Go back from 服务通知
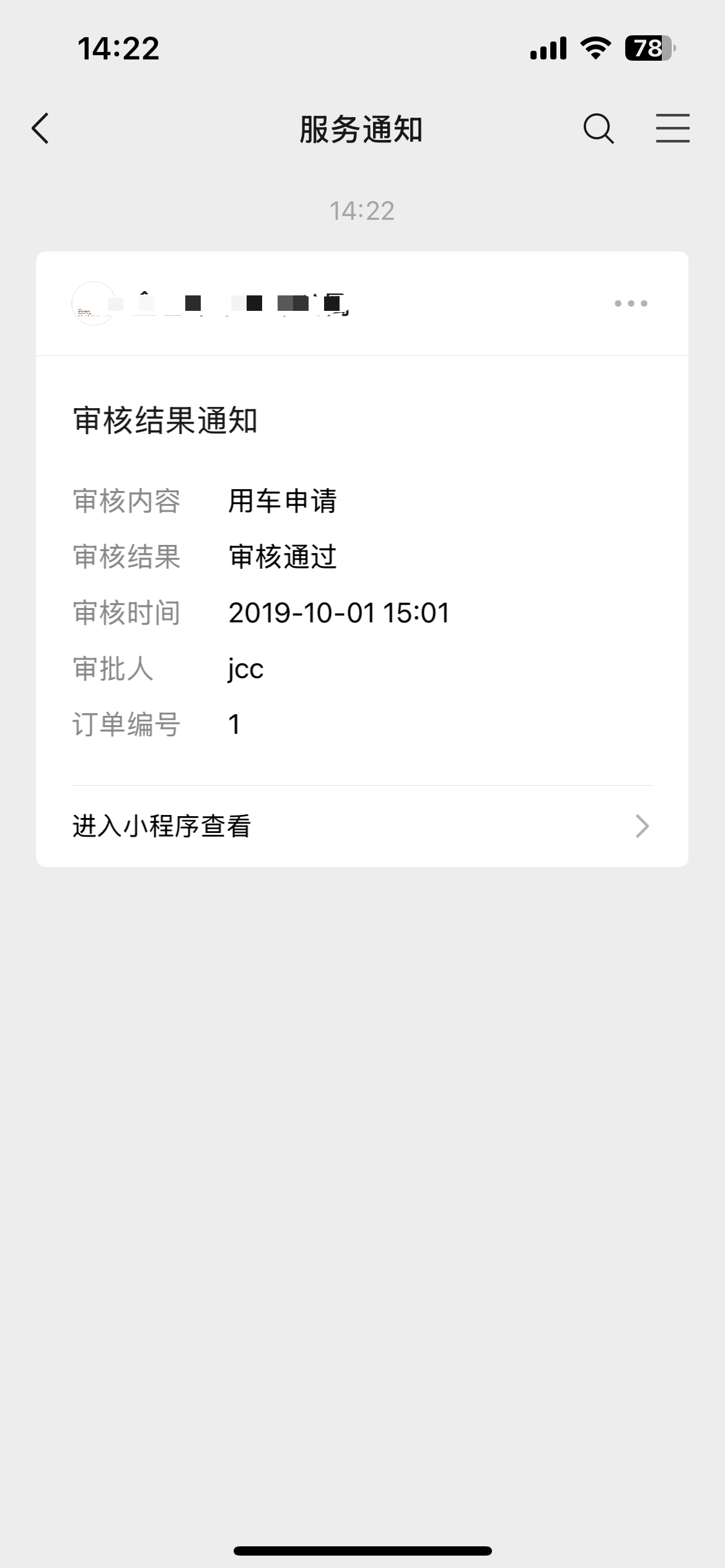 tap(41, 129)
